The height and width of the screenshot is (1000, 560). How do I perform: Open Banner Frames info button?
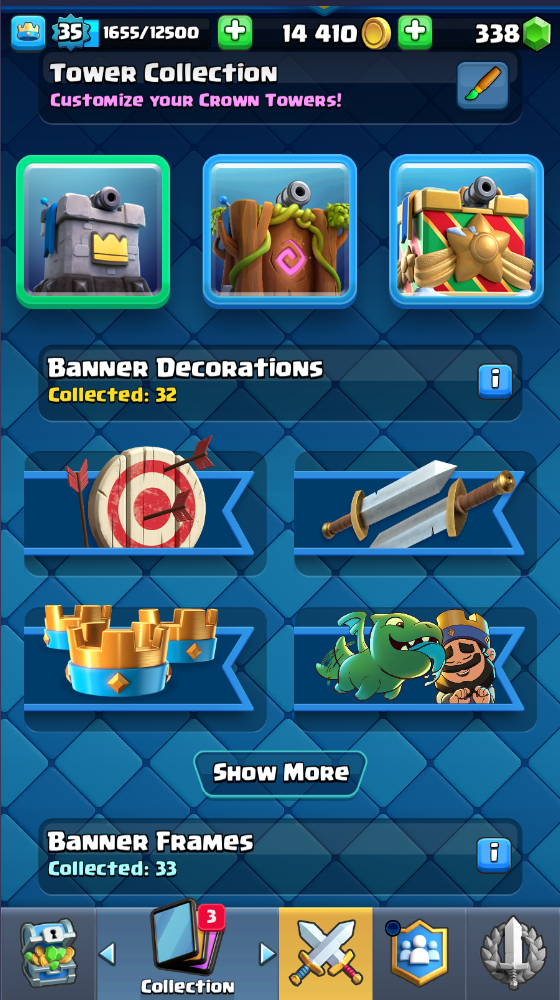click(494, 855)
